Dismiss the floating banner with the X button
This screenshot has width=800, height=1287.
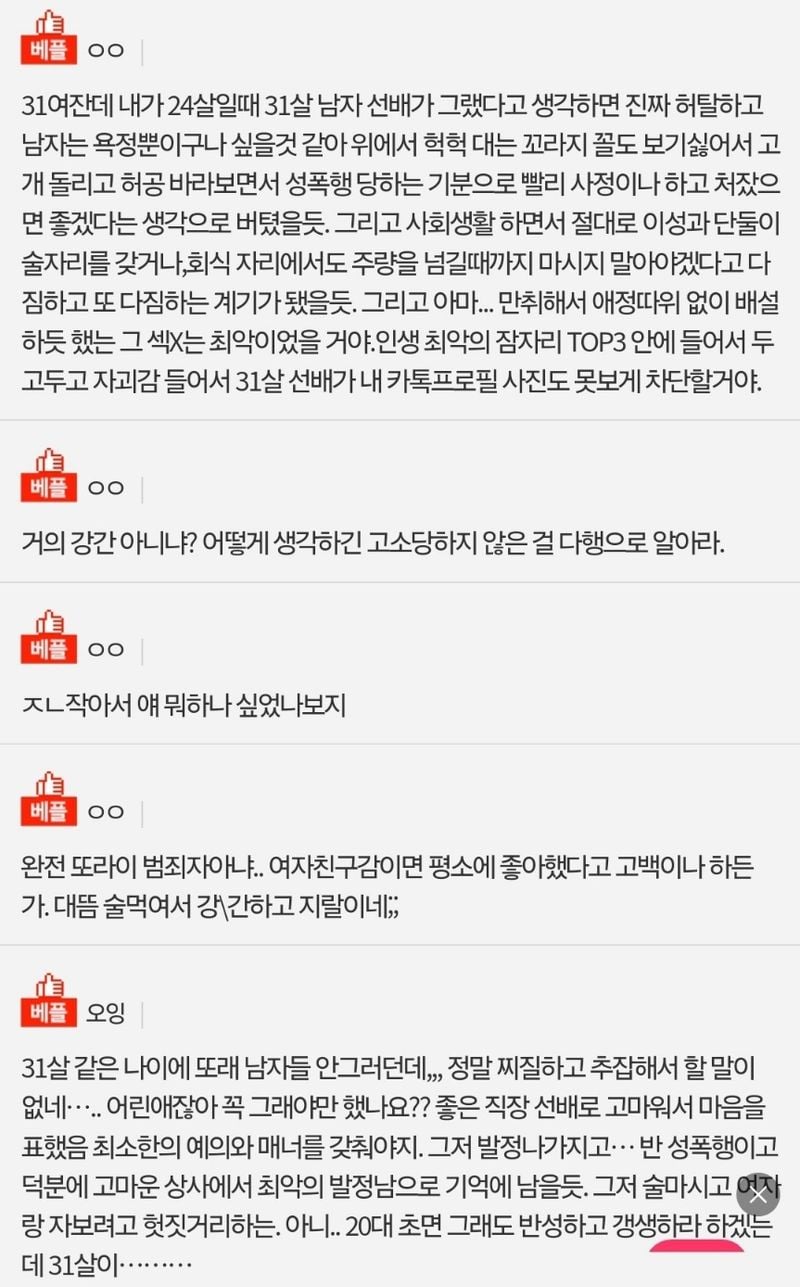(x=759, y=1194)
